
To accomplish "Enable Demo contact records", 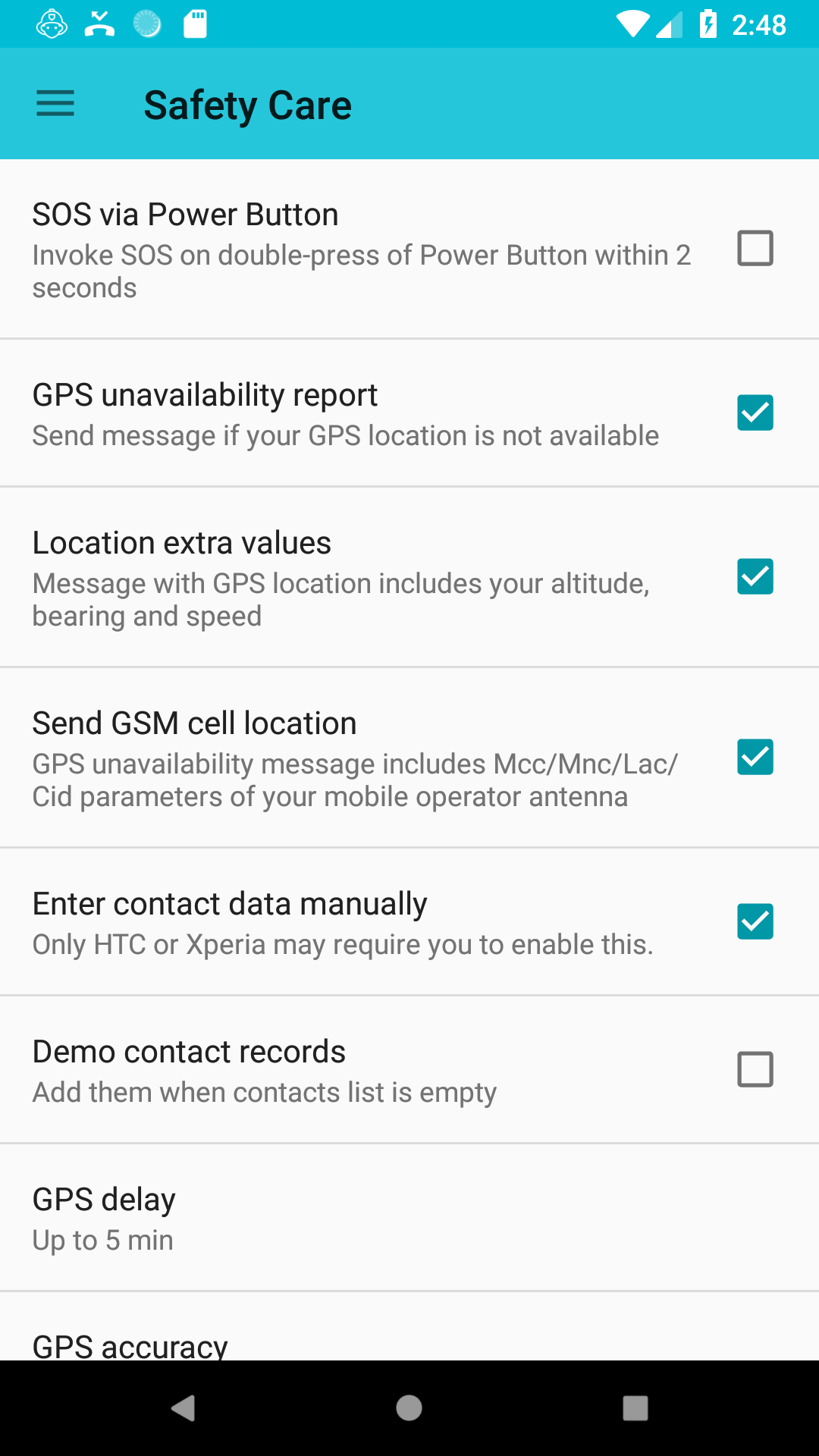I will click(x=755, y=1069).
